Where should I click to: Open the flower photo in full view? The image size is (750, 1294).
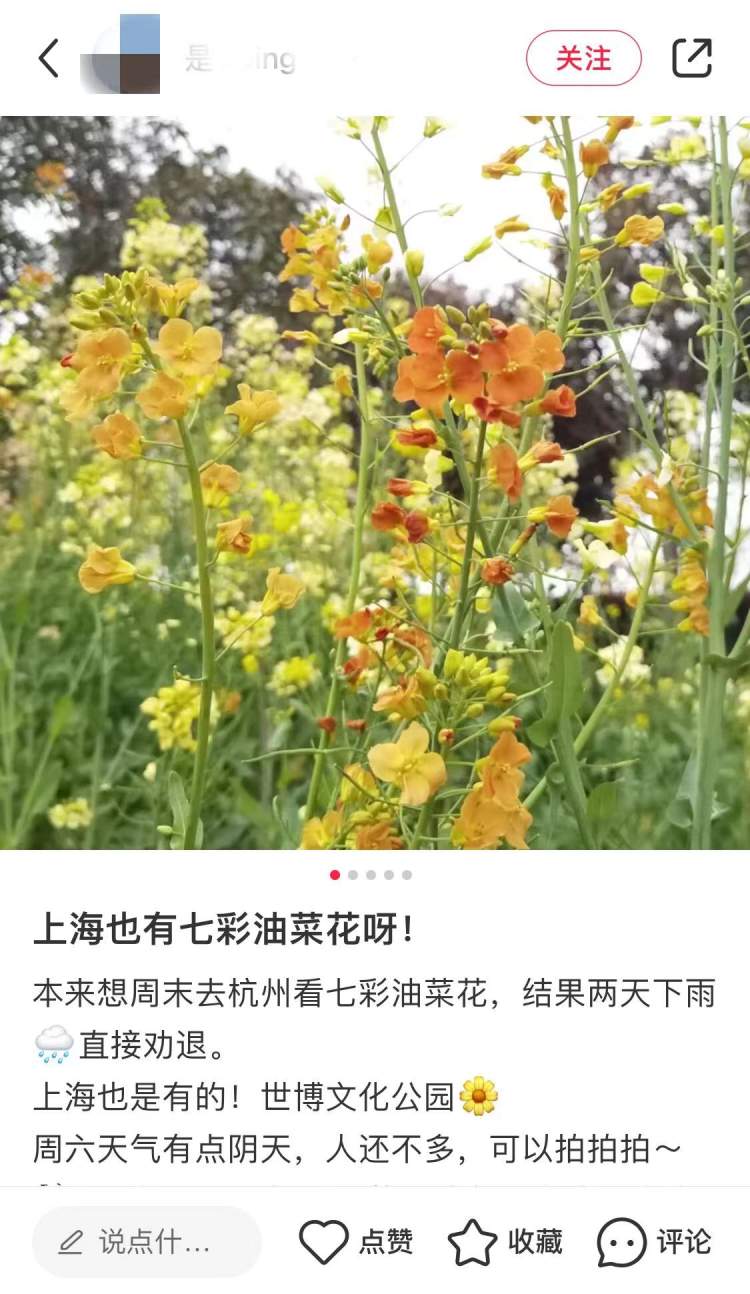pos(375,483)
